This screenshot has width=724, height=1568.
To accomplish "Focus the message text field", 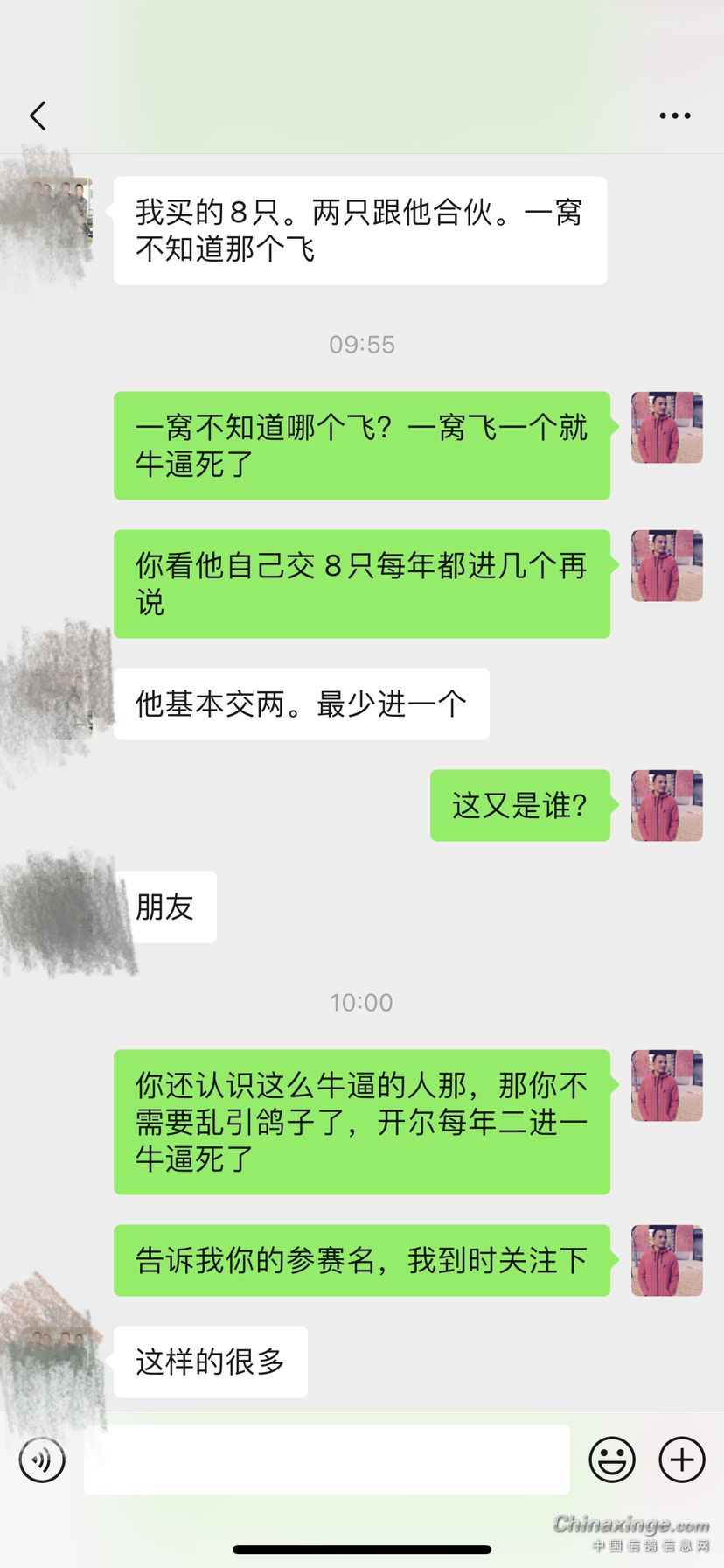I will (x=327, y=1459).
